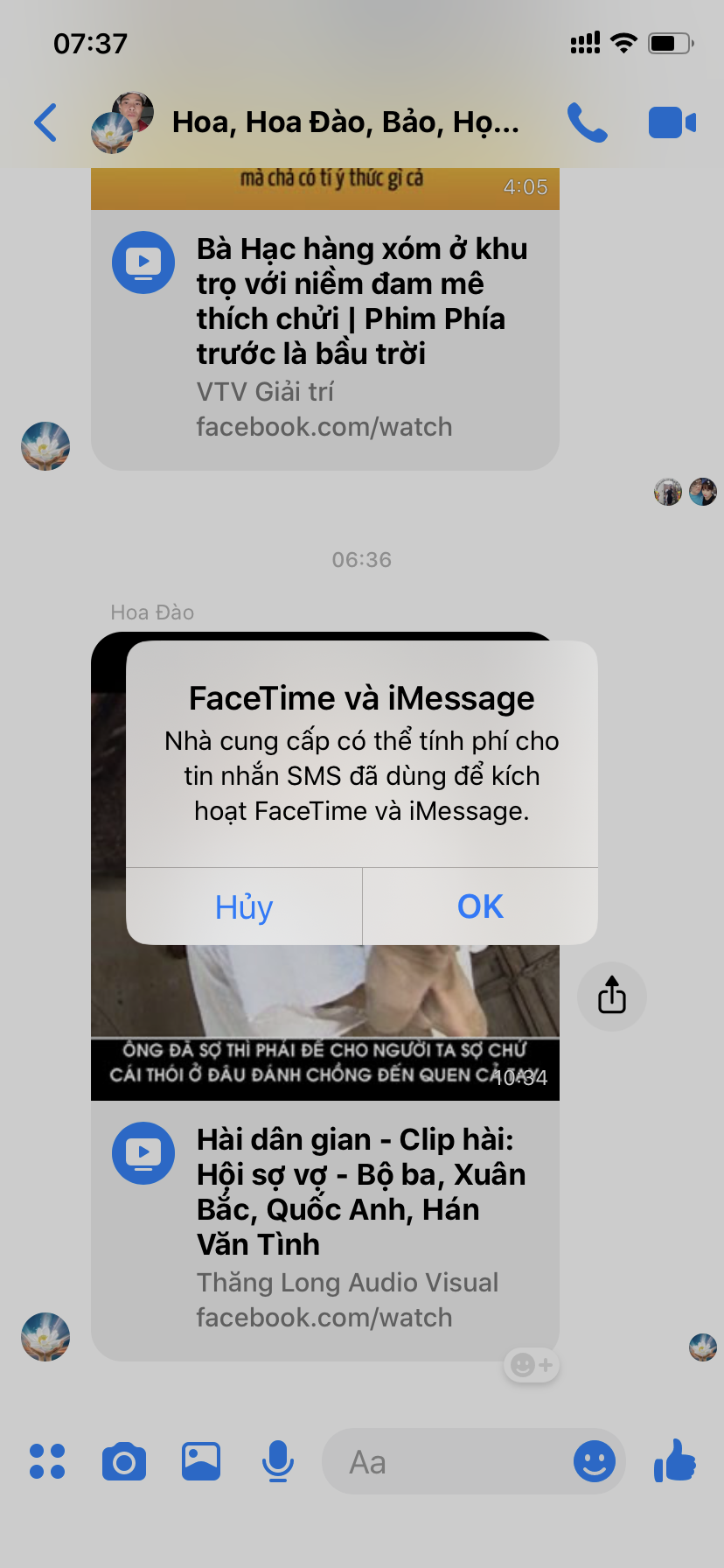This screenshot has height=1568, width=724.
Task: Open the camera from the chat bar
Action: [124, 1461]
